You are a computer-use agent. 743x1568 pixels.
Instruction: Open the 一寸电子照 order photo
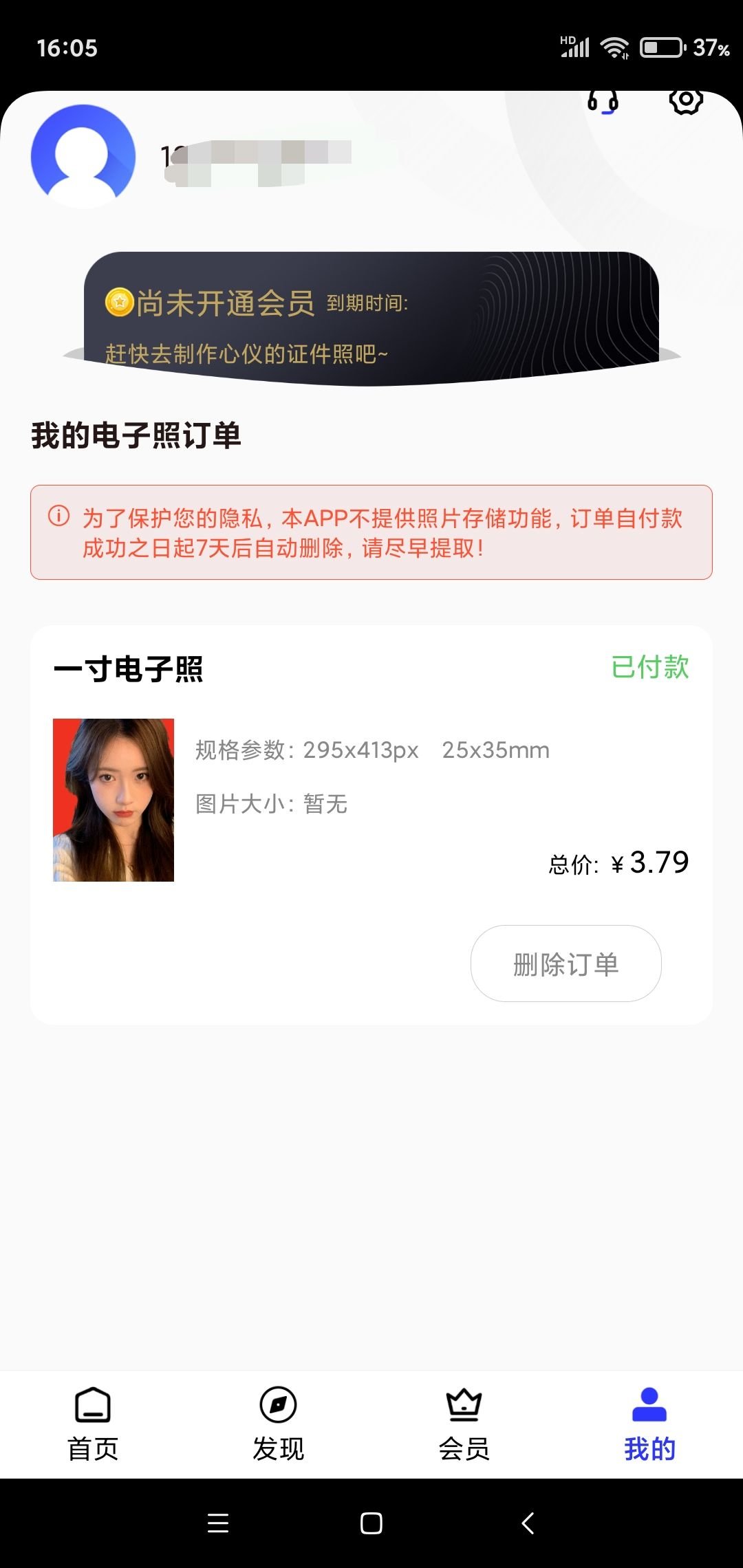point(114,800)
